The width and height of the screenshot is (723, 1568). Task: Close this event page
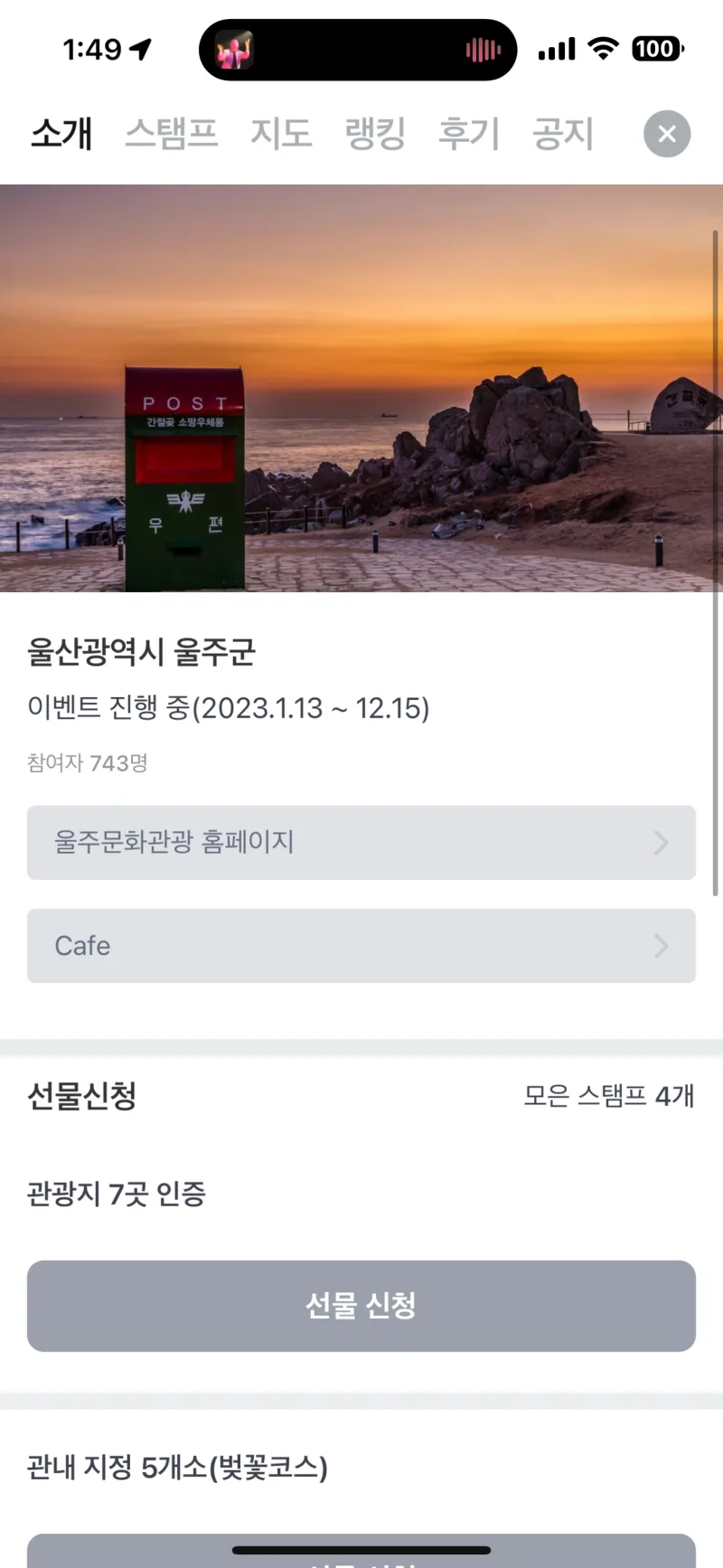coord(667,134)
